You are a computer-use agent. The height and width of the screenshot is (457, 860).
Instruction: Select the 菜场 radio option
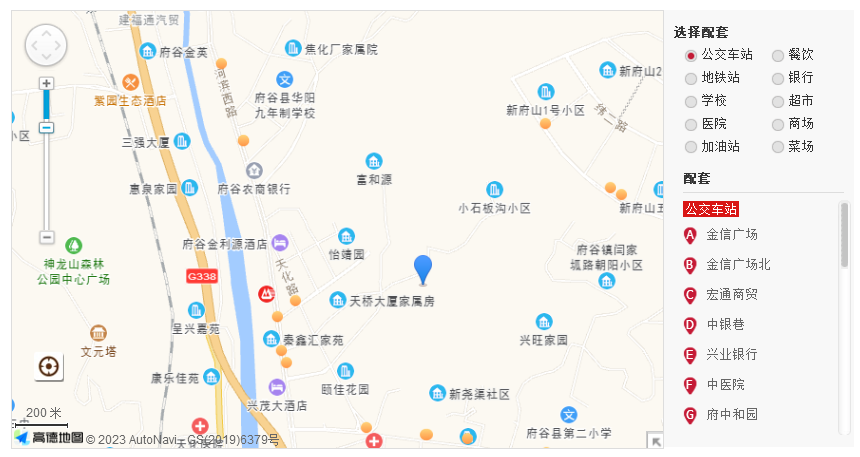778,147
